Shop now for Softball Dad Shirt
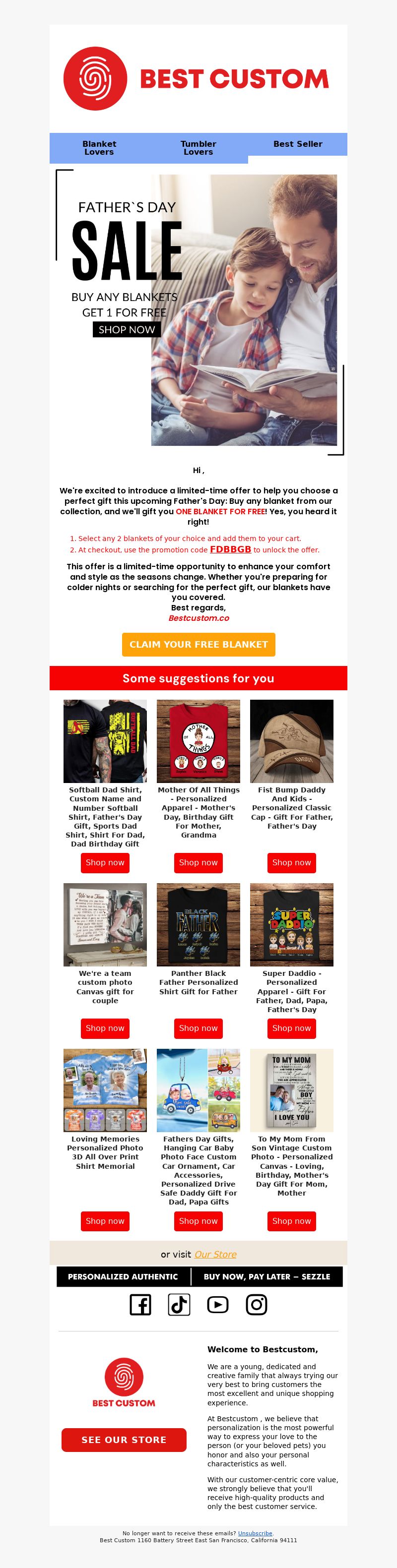The height and width of the screenshot is (1568, 397). pos(105,862)
